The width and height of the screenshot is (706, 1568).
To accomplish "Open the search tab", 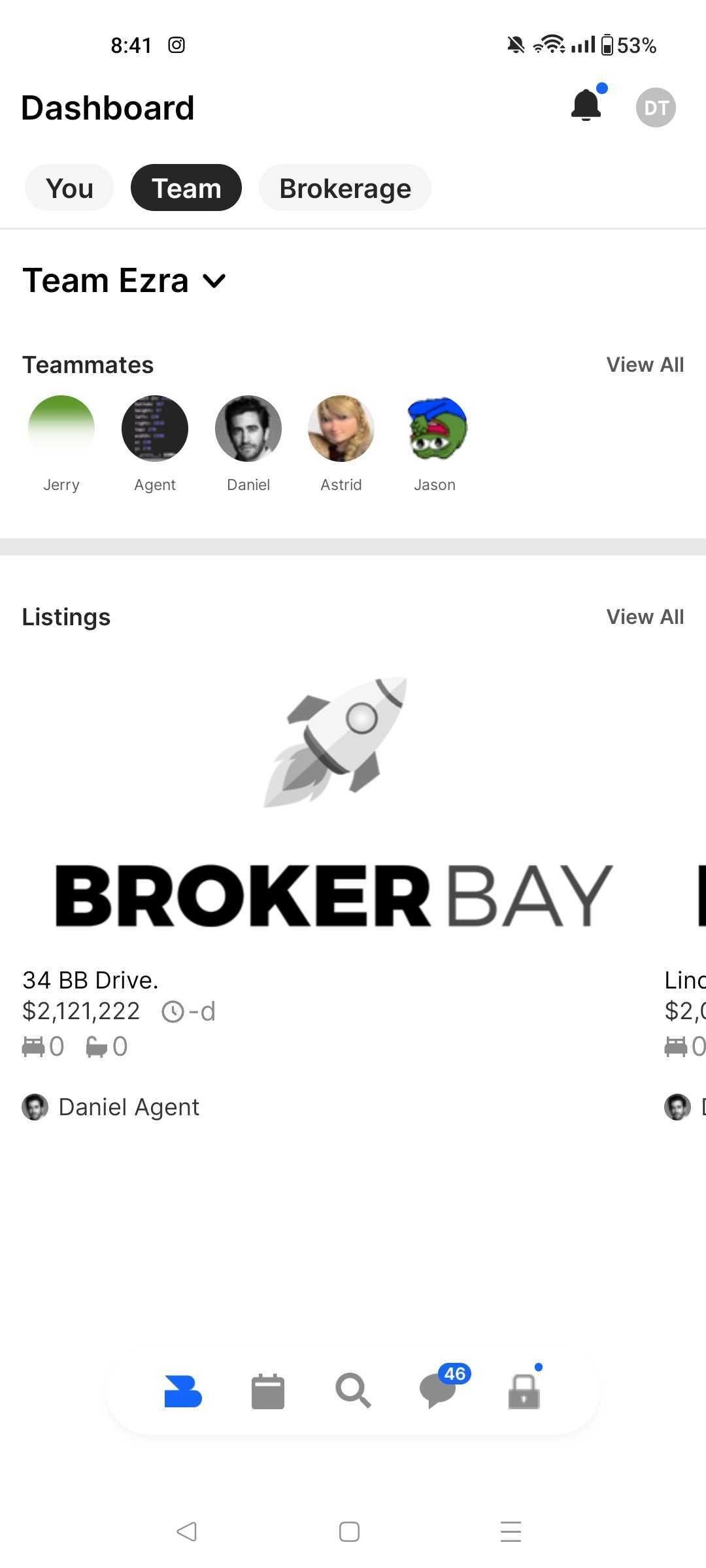I will click(353, 1392).
